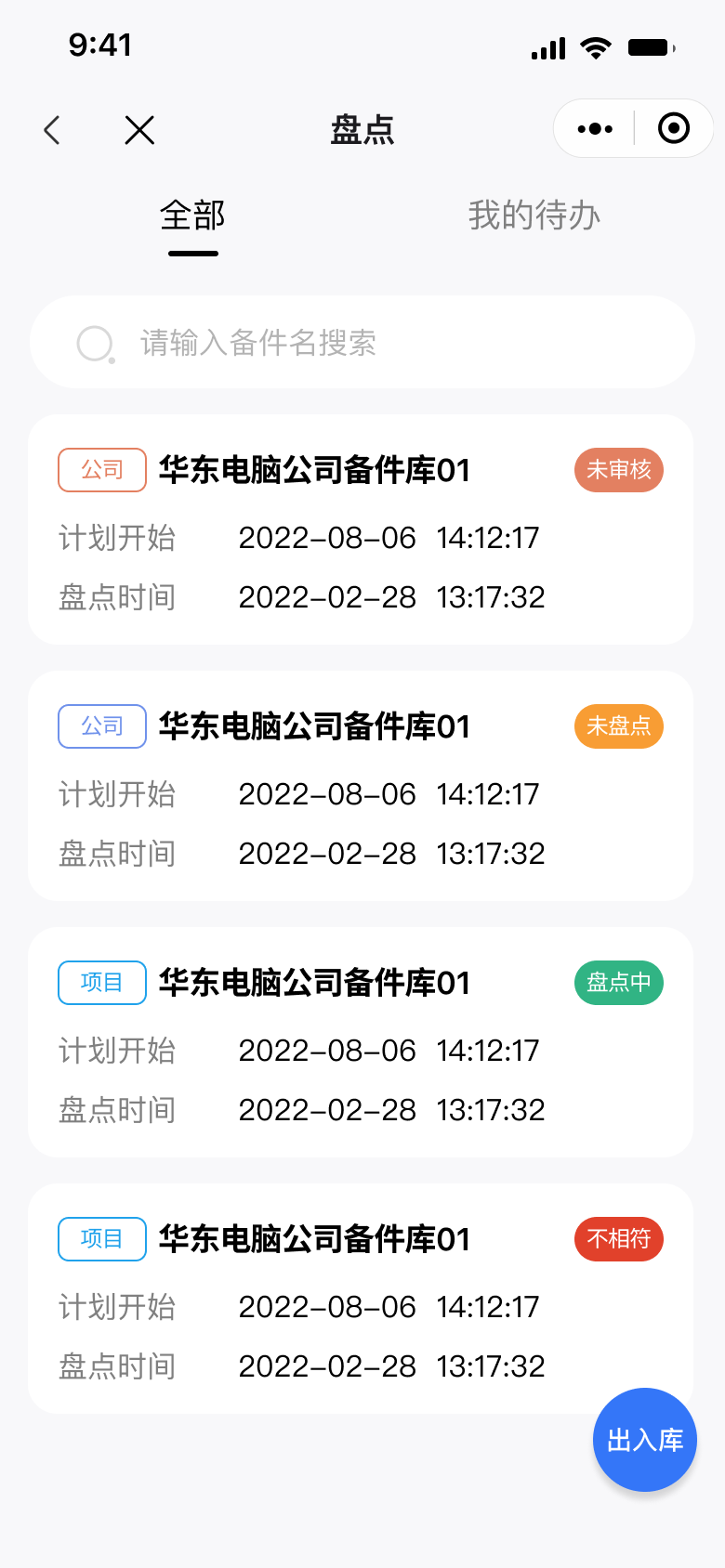Screen dimensions: 725x1568
Task: Open the inventory card marked 不相符
Action: (361, 1299)
